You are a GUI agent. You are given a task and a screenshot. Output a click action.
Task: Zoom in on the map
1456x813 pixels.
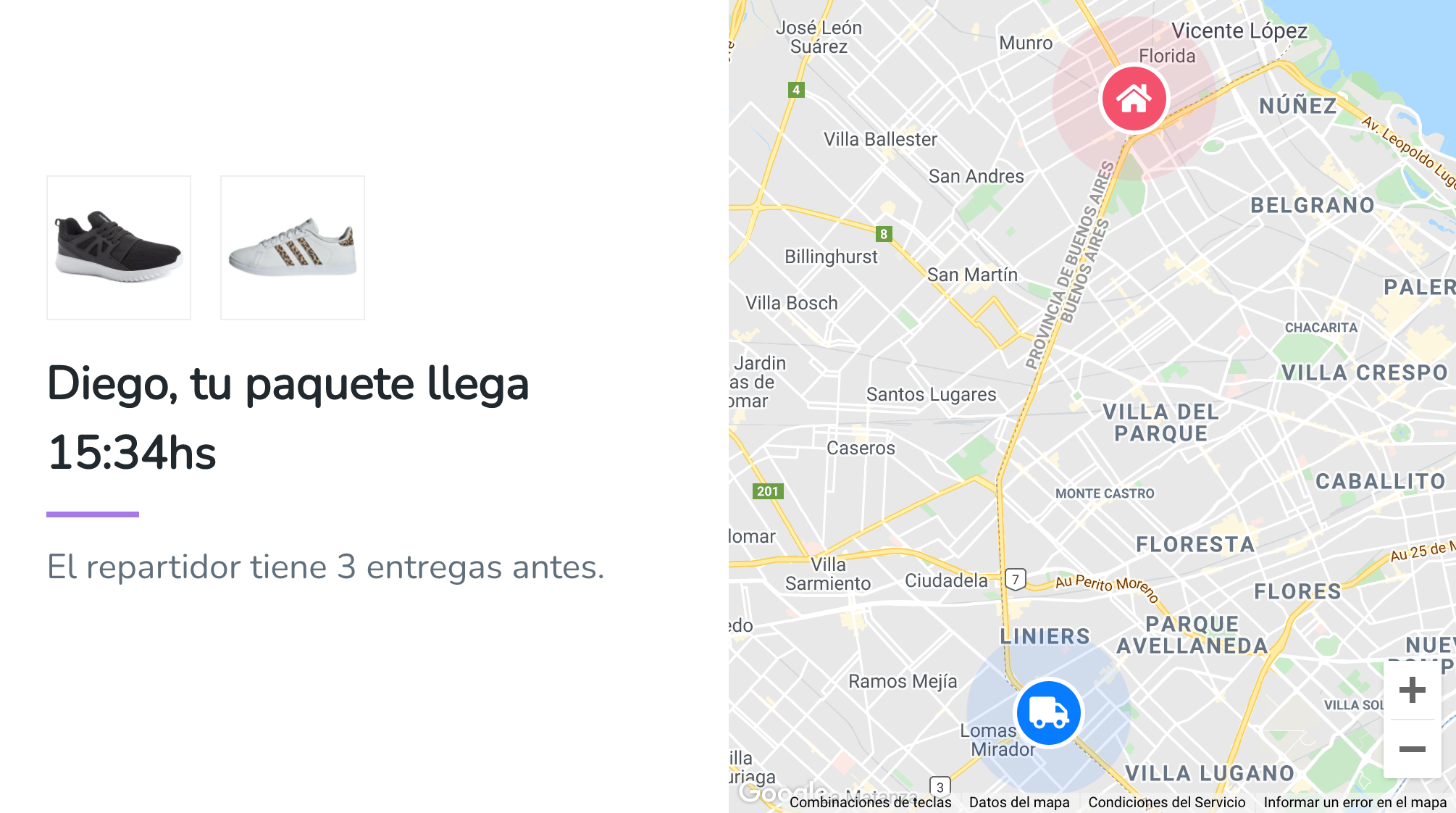(x=1412, y=690)
